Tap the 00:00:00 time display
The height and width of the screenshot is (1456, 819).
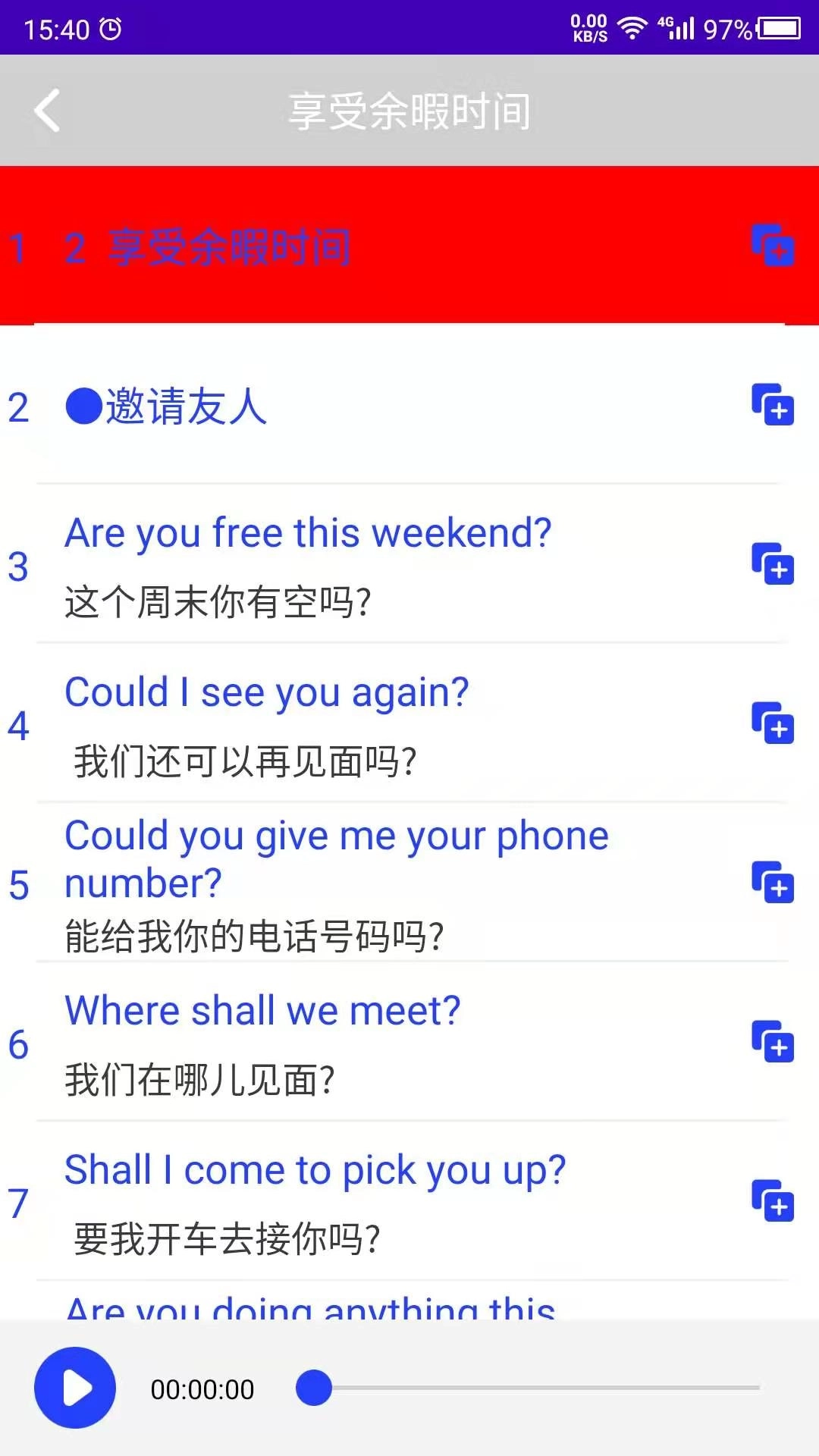(201, 1390)
